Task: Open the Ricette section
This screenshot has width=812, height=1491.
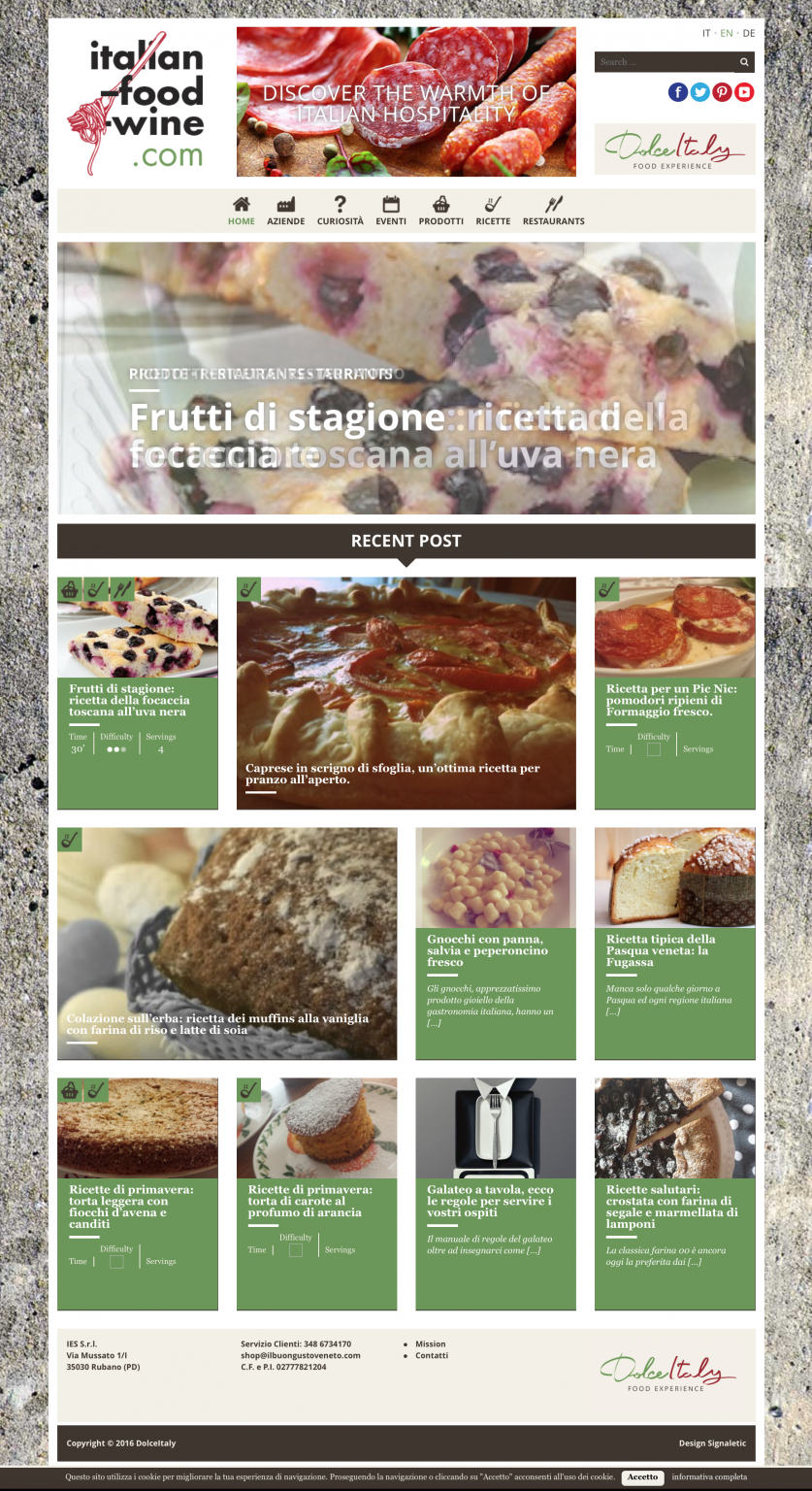Action: click(x=493, y=211)
